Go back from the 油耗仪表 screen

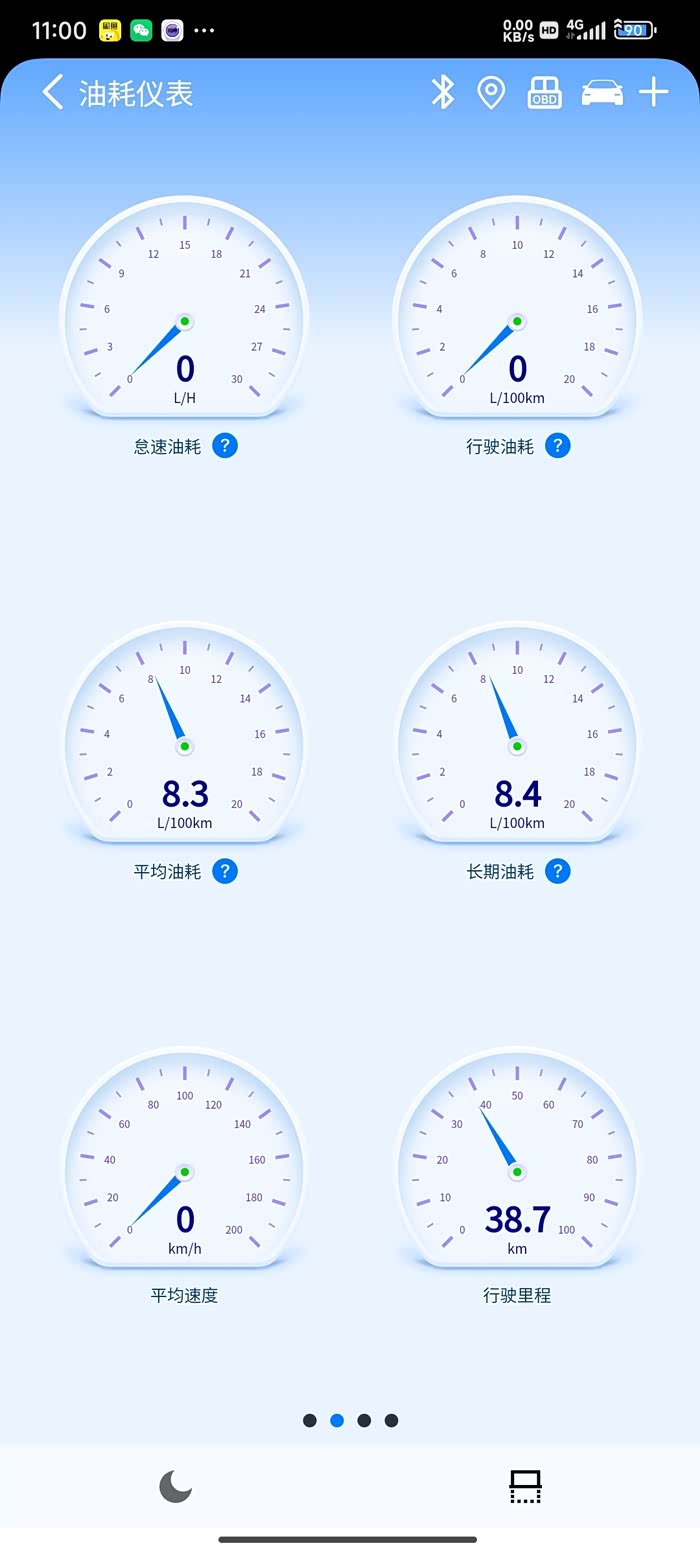coord(53,93)
